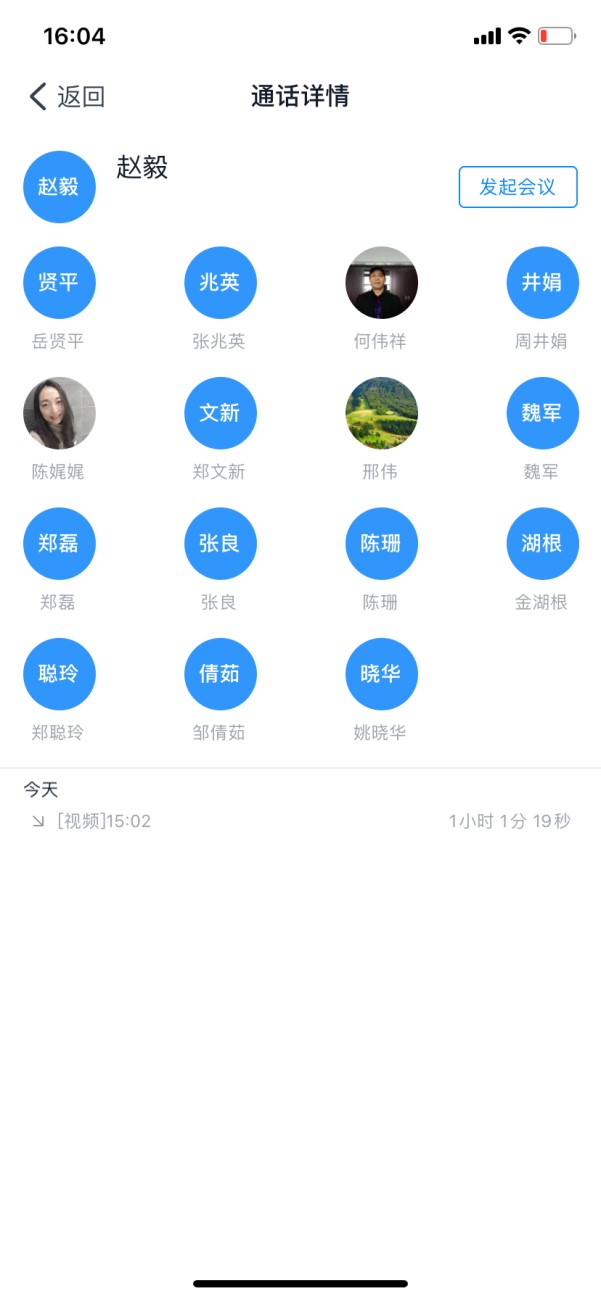This screenshot has width=601, height=1299.
Task: View participant 郑聪玲
Action: point(59,674)
